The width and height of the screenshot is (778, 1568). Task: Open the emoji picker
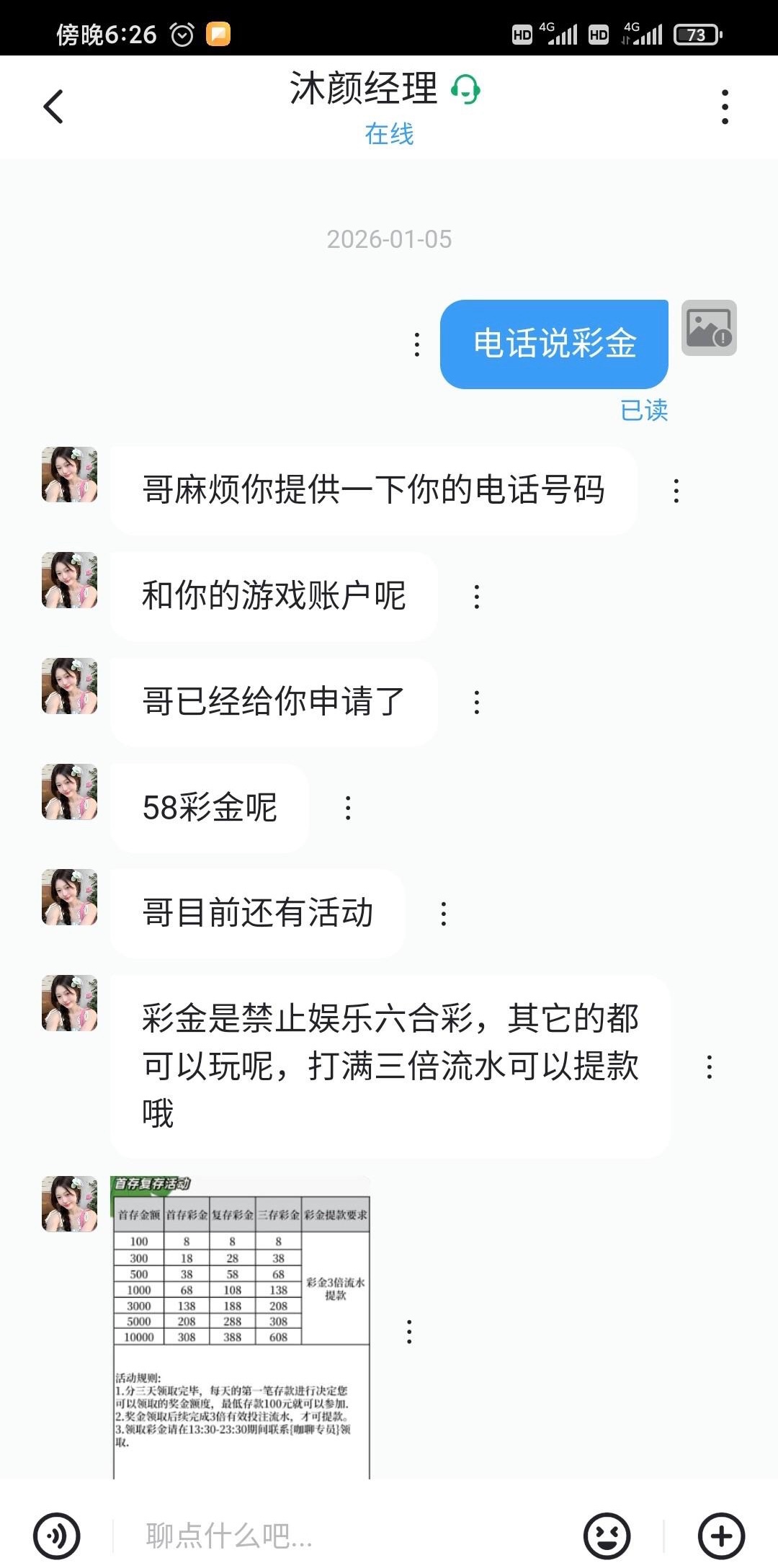click(x=607, y=1536)
